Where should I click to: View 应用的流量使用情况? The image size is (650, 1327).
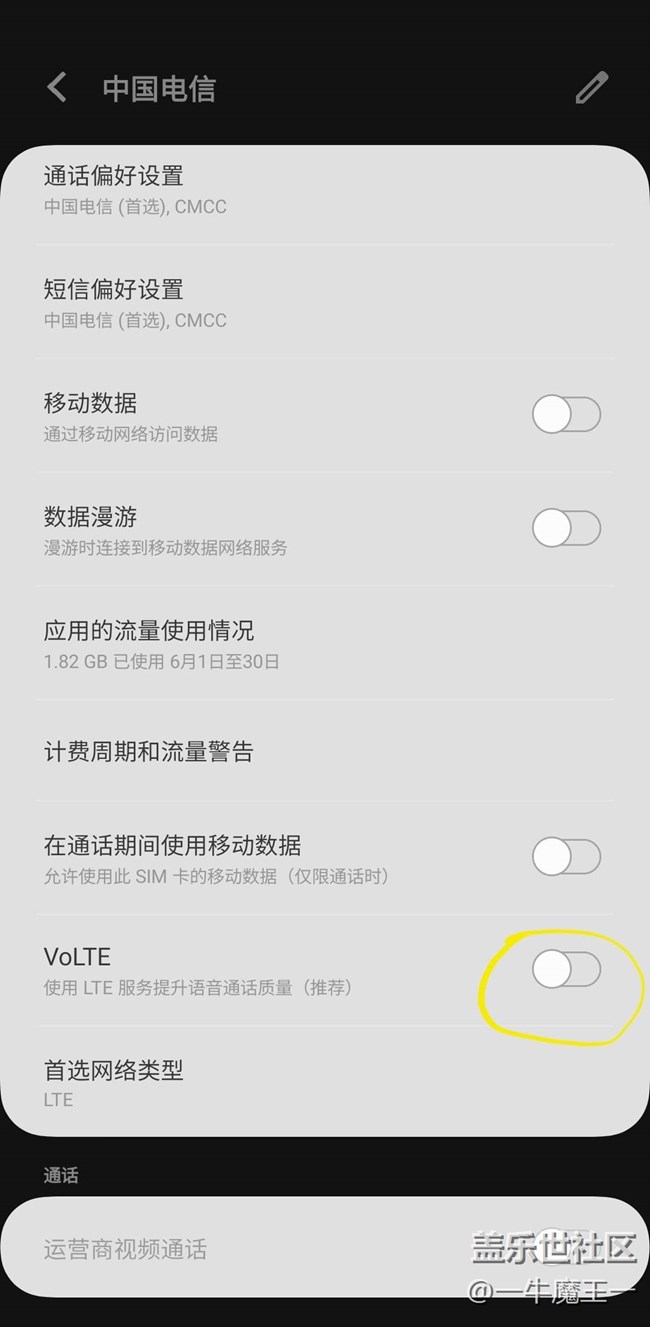point(300,644)
